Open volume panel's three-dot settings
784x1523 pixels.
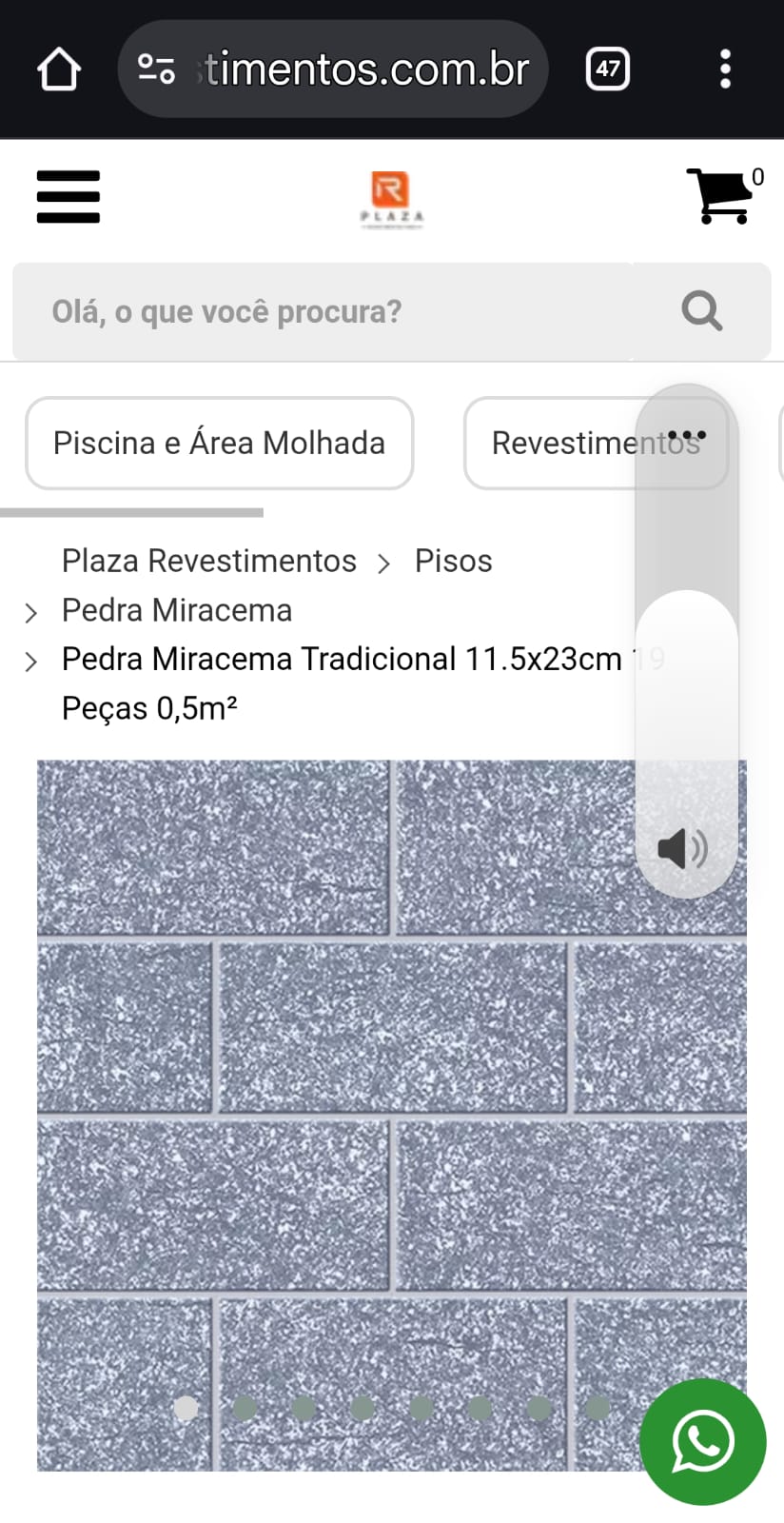[687, 435]
